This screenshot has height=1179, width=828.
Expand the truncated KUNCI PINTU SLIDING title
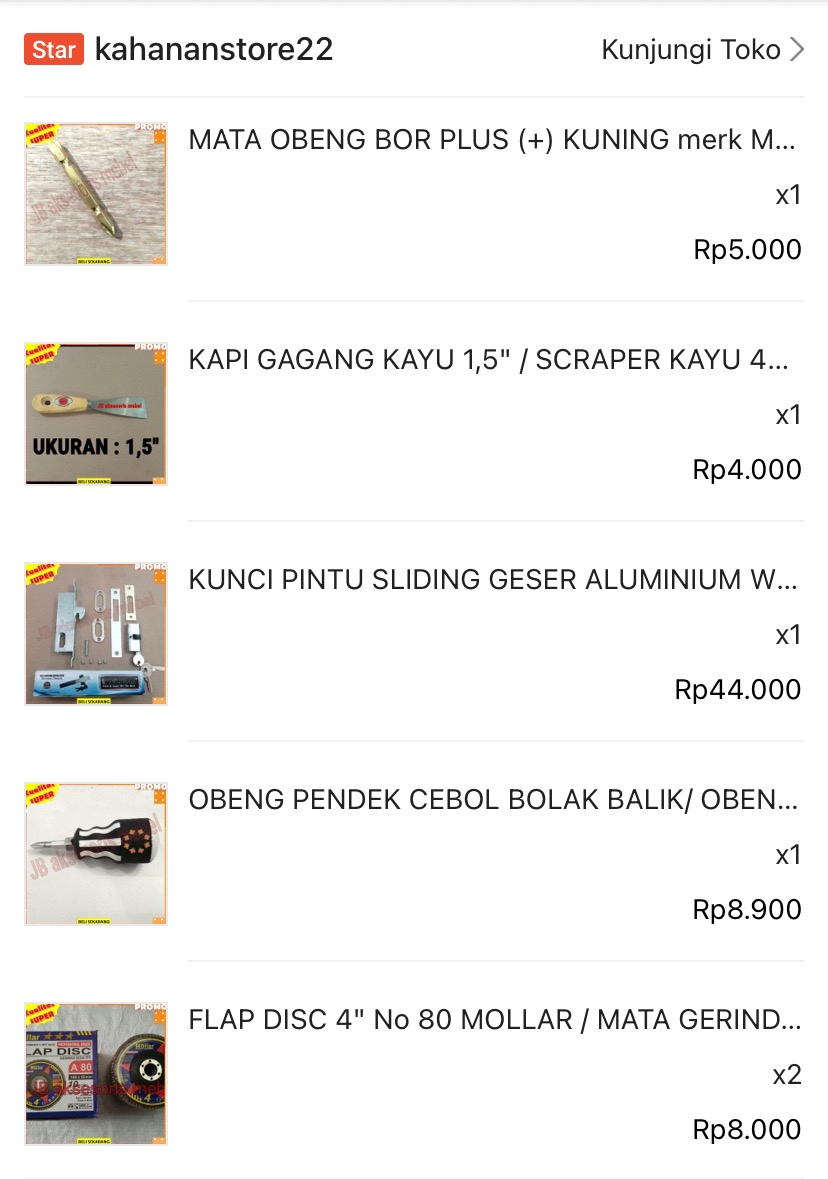pos(494,579)
